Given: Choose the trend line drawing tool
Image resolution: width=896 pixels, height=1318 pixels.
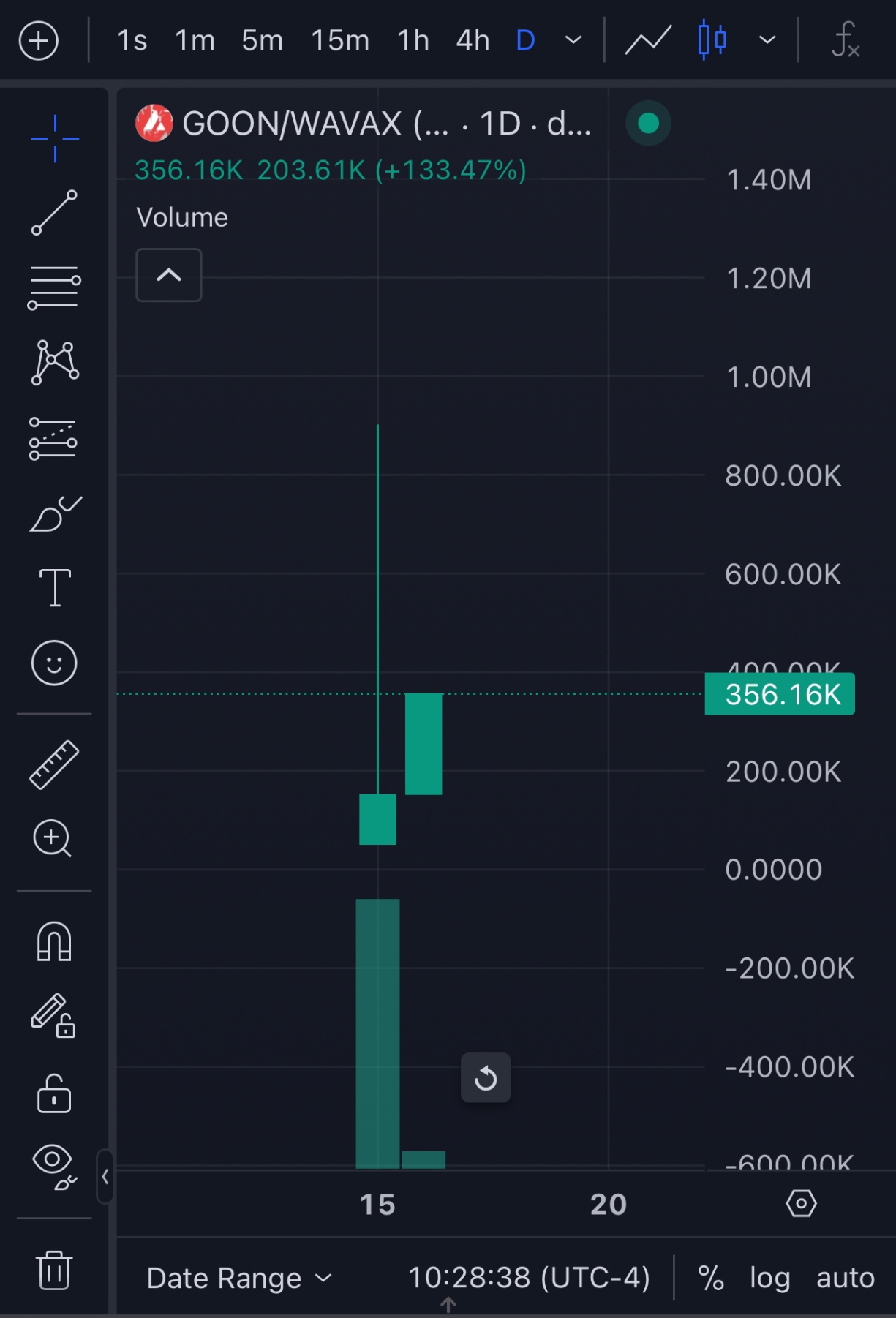Looking at the screenshot, I should (54, 213).
